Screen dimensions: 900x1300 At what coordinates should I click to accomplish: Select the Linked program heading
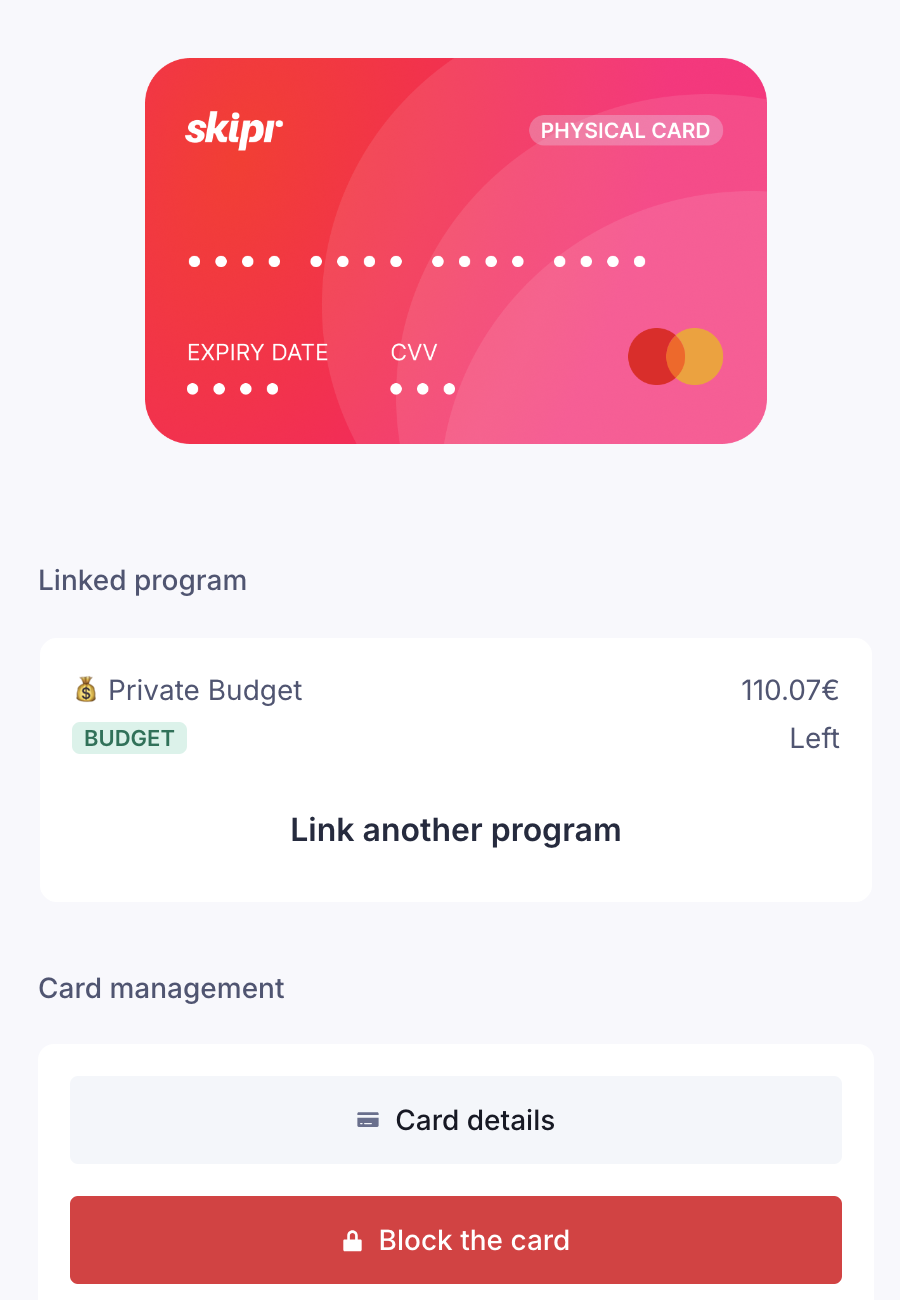(142, 580)
